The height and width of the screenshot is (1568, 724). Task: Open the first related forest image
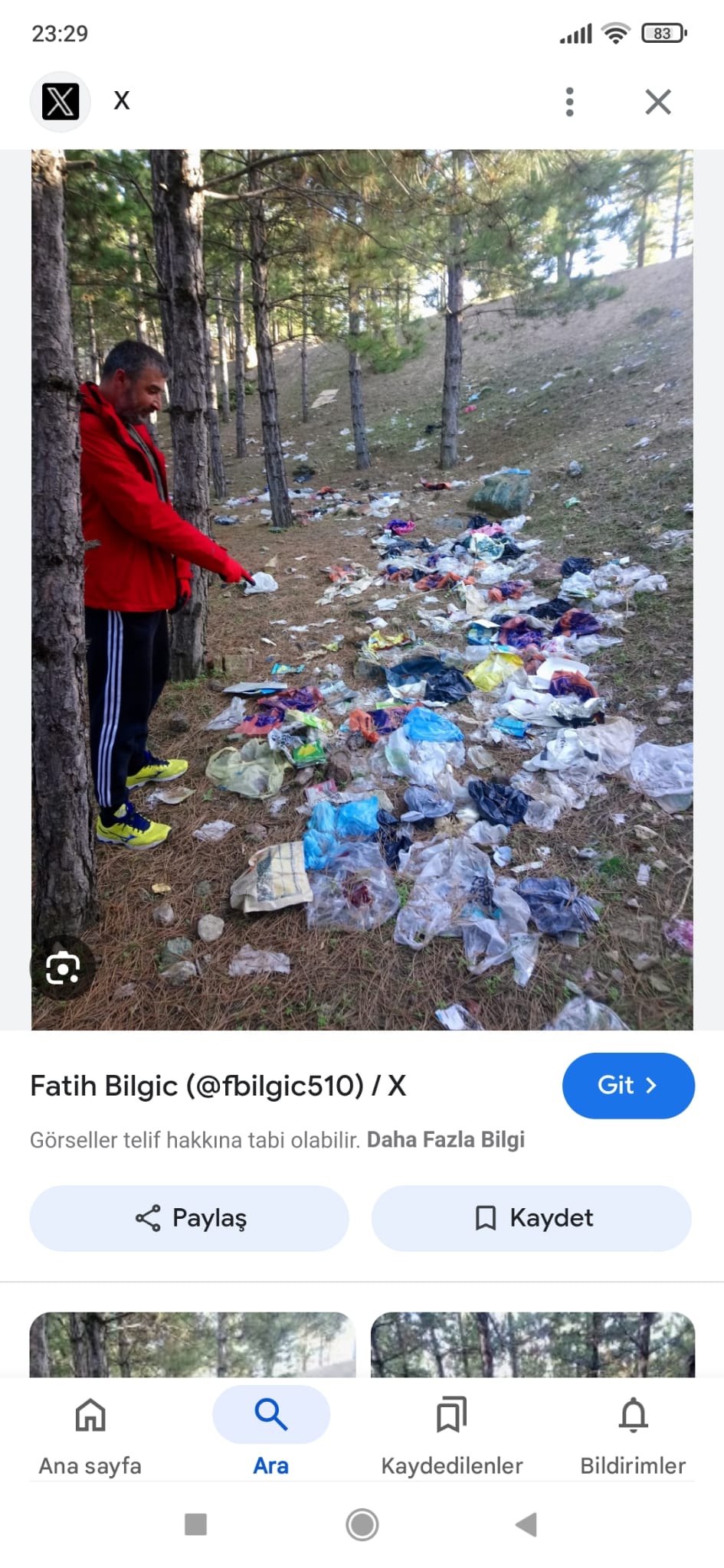(192, 1344)
